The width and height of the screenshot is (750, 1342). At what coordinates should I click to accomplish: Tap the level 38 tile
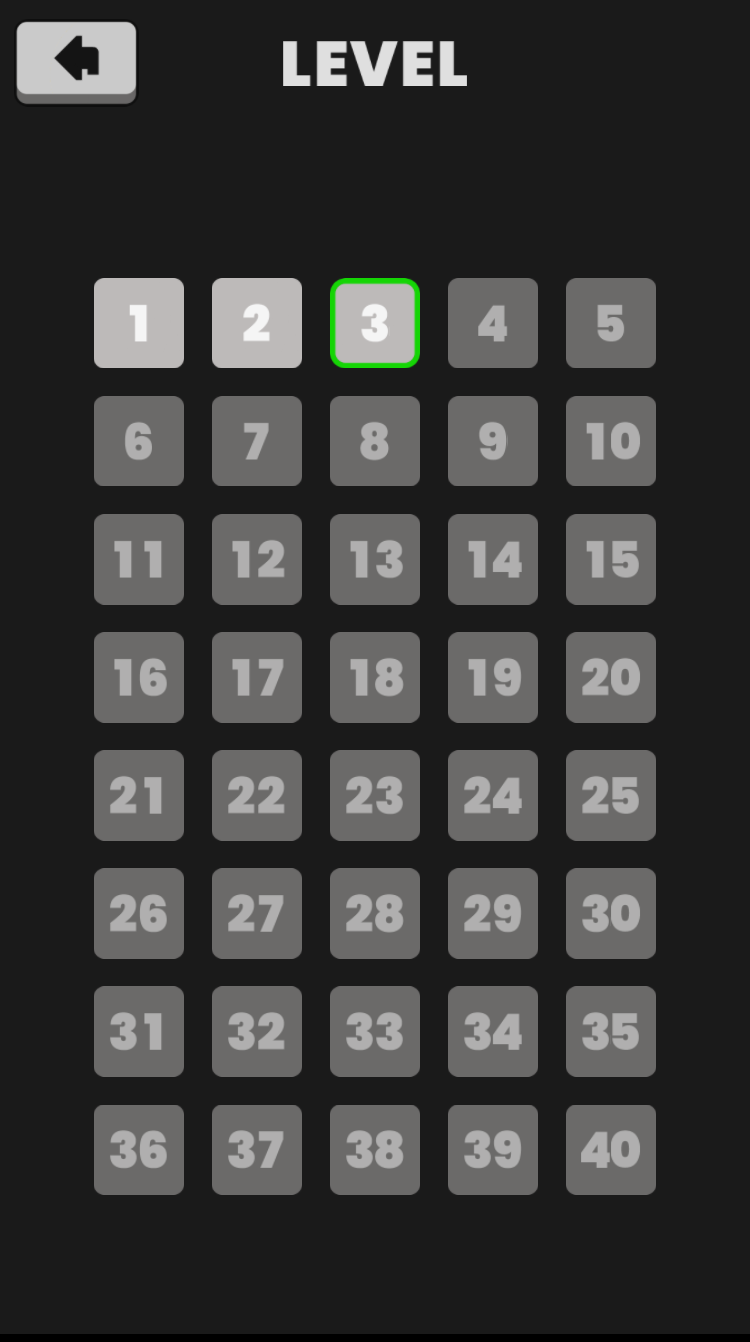pos(375,1150)
